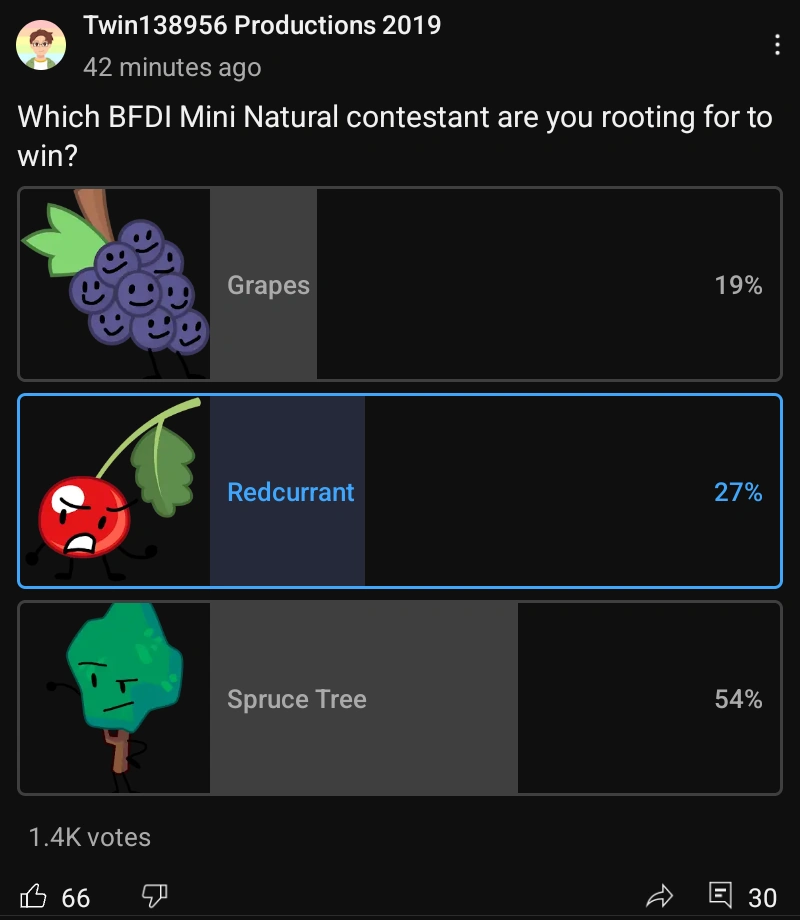This screenshot has height=920, width=800.
Task: Share this community post
Action: (661, 896)
